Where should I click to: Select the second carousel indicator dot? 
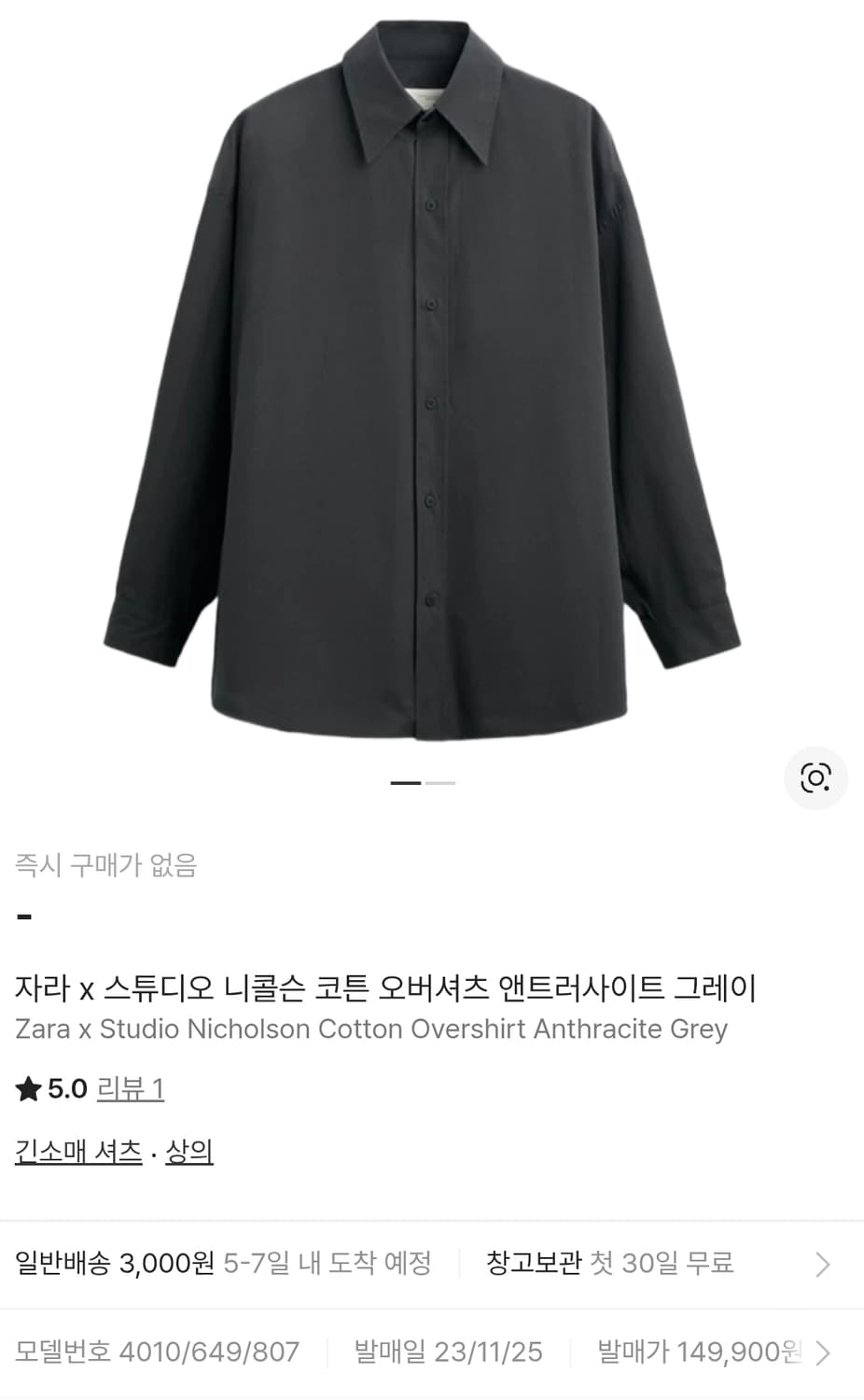(439, 784)
